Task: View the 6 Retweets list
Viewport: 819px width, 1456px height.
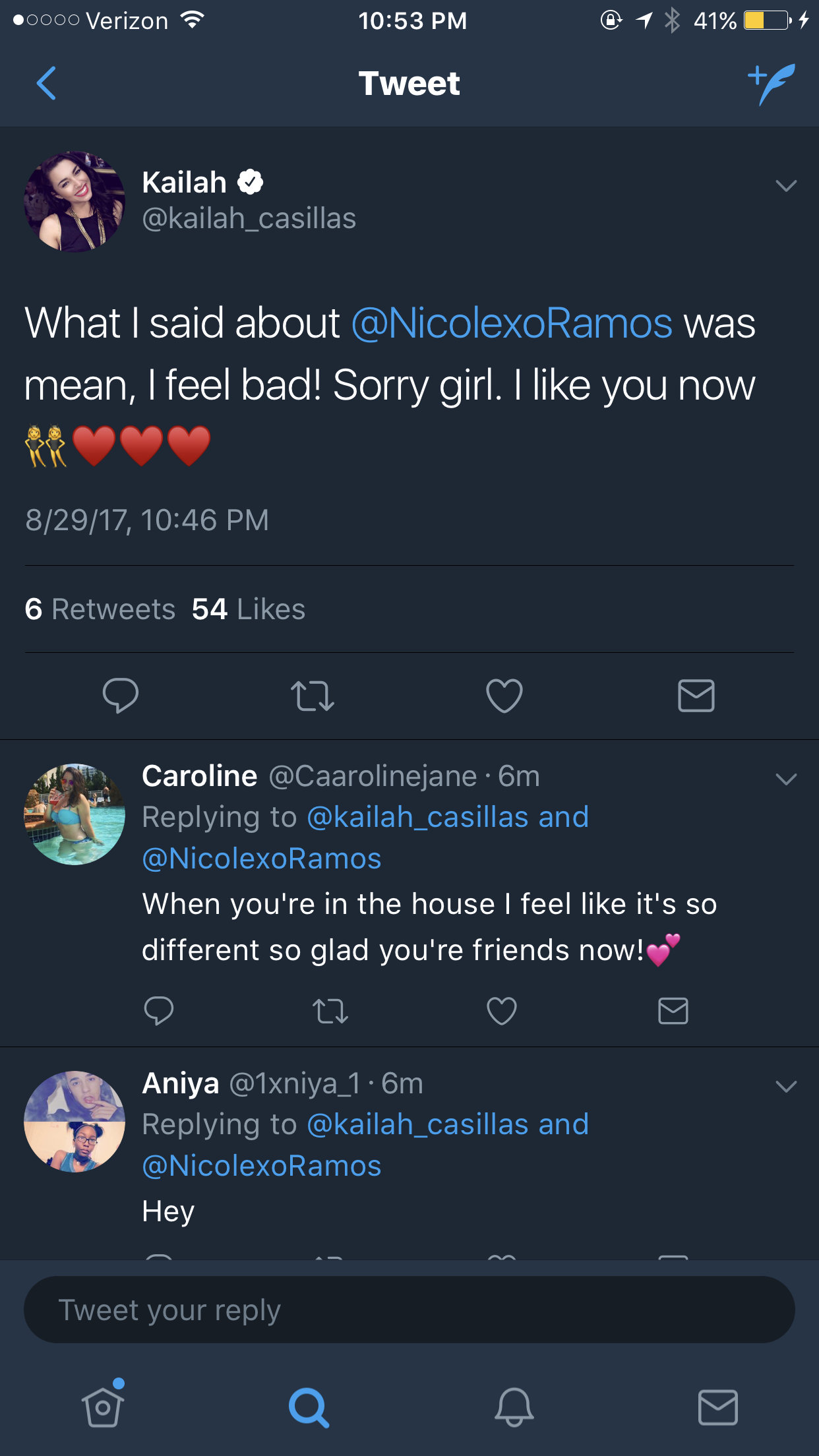Action: click(100, 609)
